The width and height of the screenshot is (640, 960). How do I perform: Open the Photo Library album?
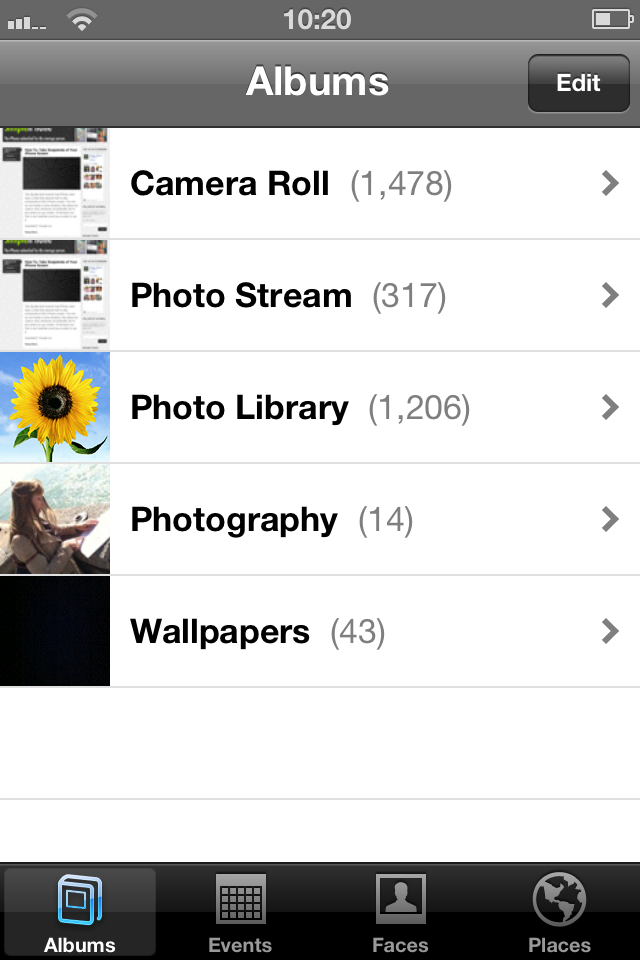[320, 408]
